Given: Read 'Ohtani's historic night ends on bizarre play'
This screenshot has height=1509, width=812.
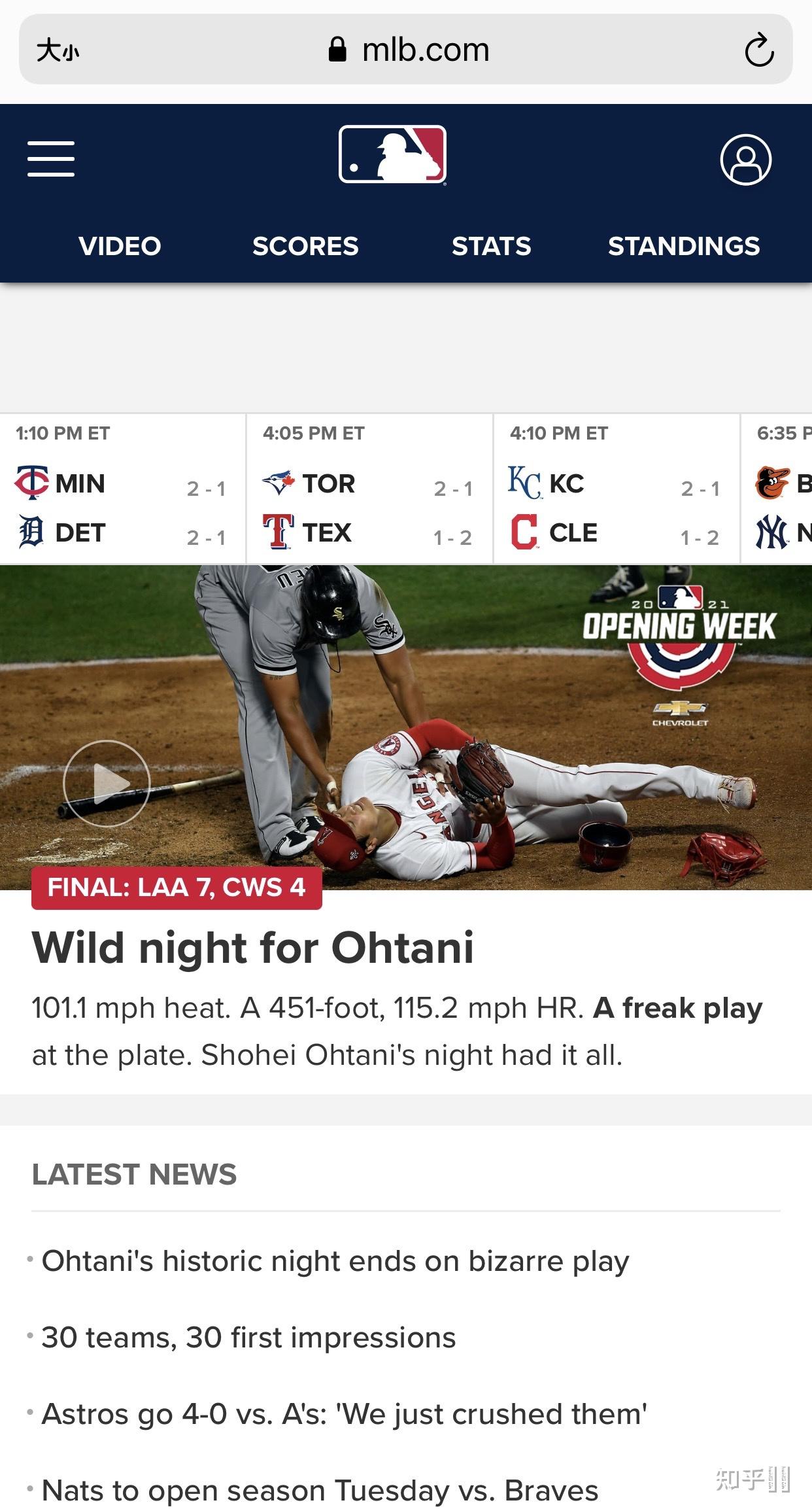Looking at the screenshot, I should click(x=335, y=1261).
